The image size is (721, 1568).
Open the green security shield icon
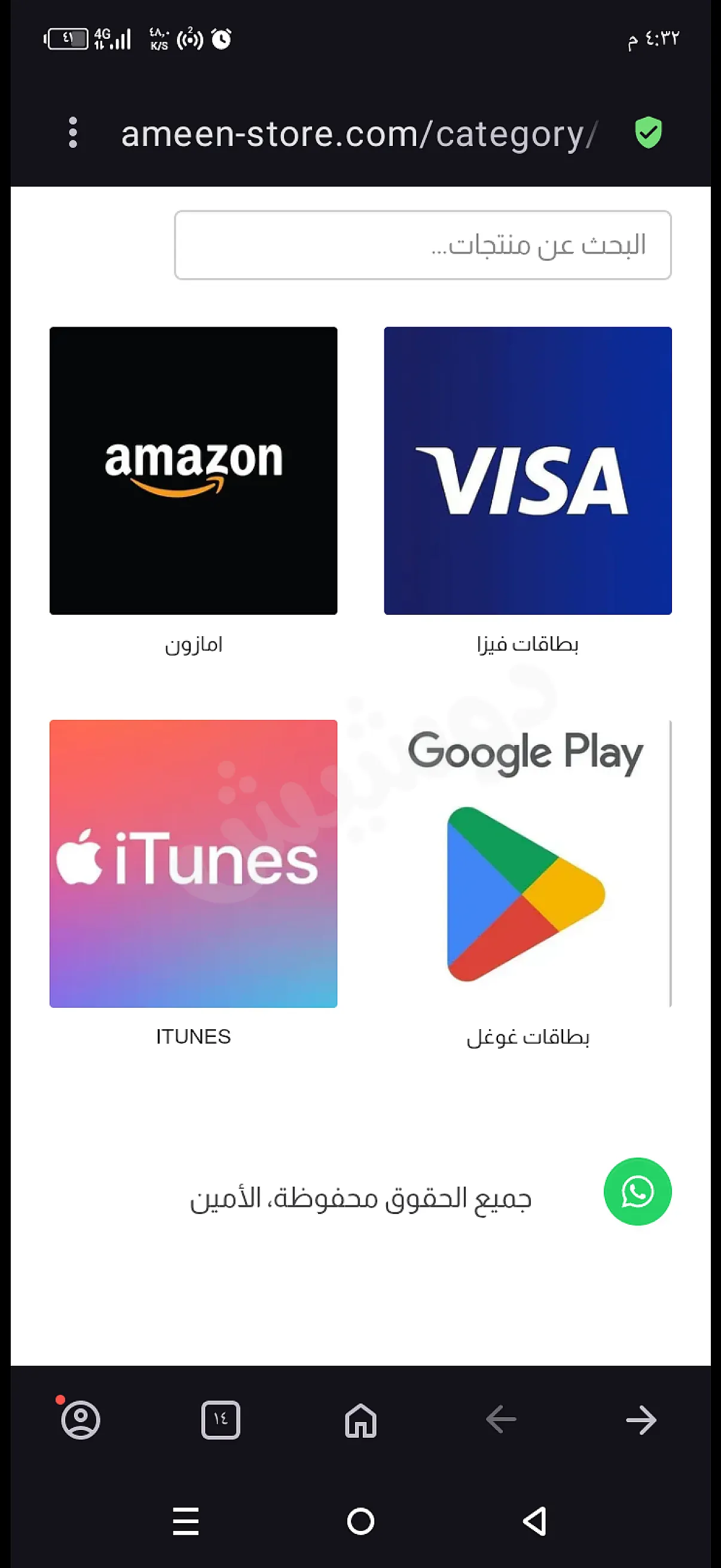click(648, 133)
